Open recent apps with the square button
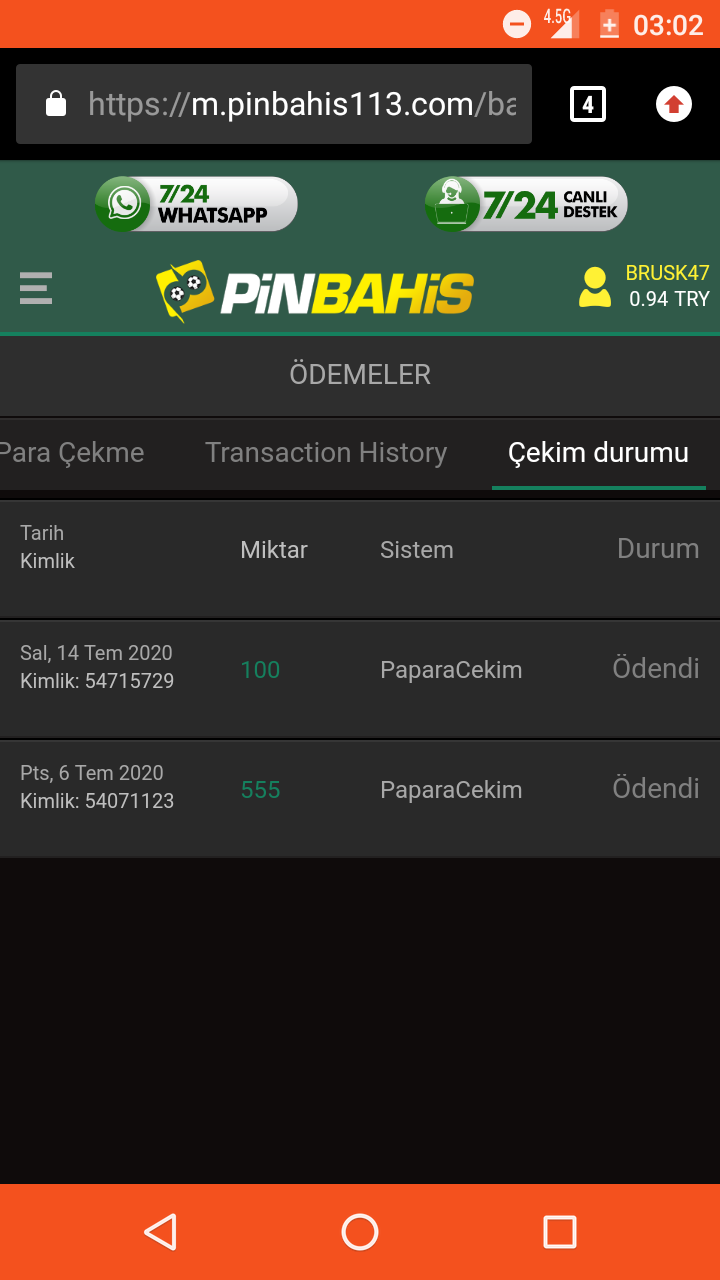 [x=560, y=1232]
